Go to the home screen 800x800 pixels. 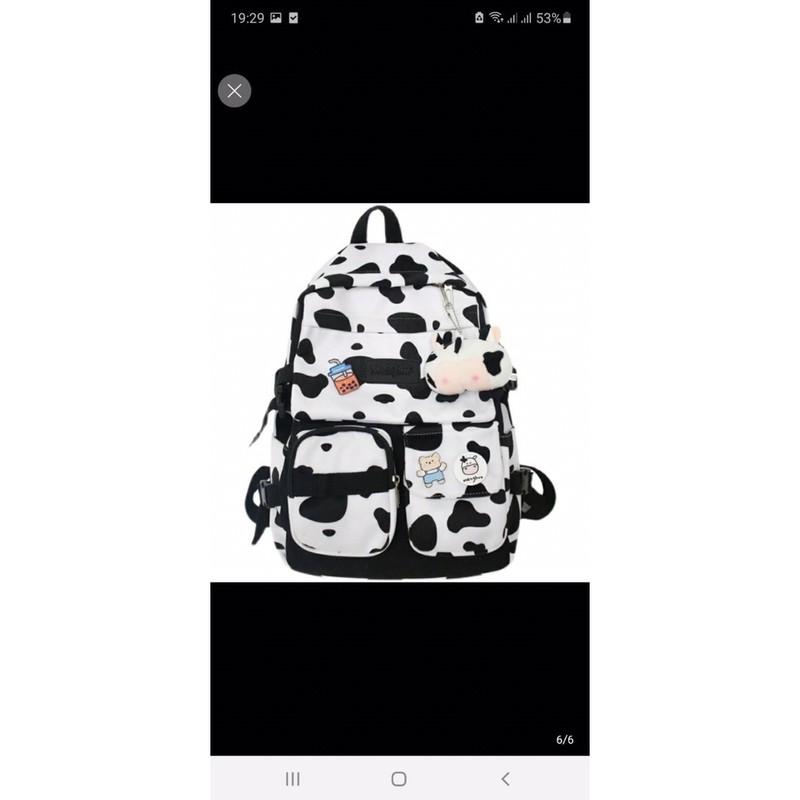coord(399,779)
